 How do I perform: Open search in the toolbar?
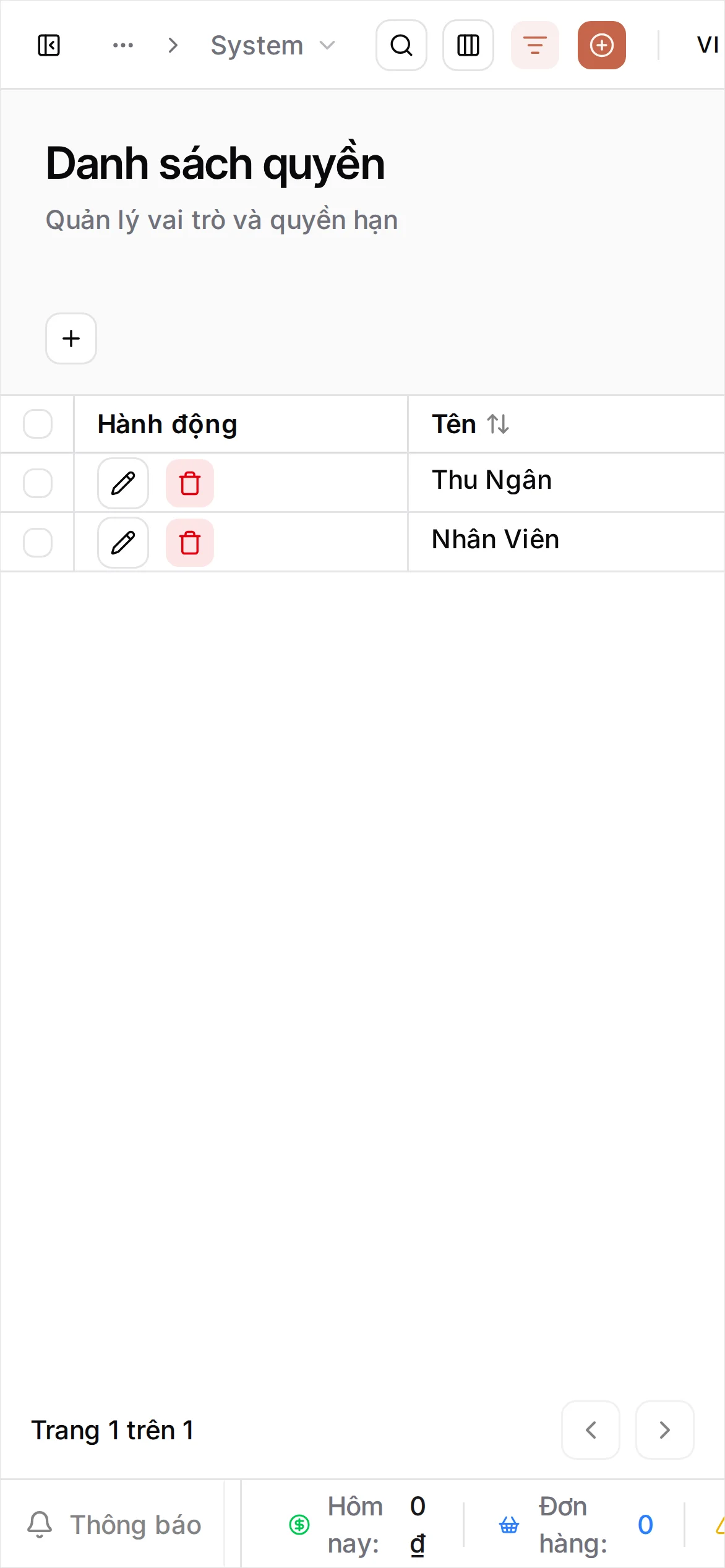click(x=401, y=45)
